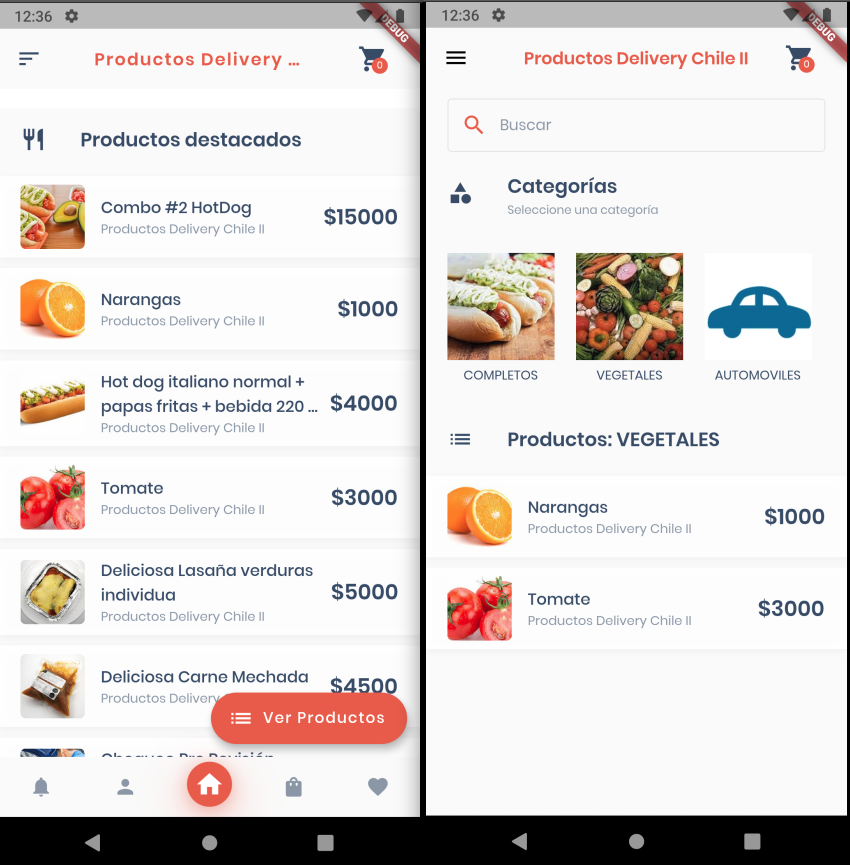The image size is (850, 865).
Task: Tap the Ver Productos button
Action: point(309,718)
